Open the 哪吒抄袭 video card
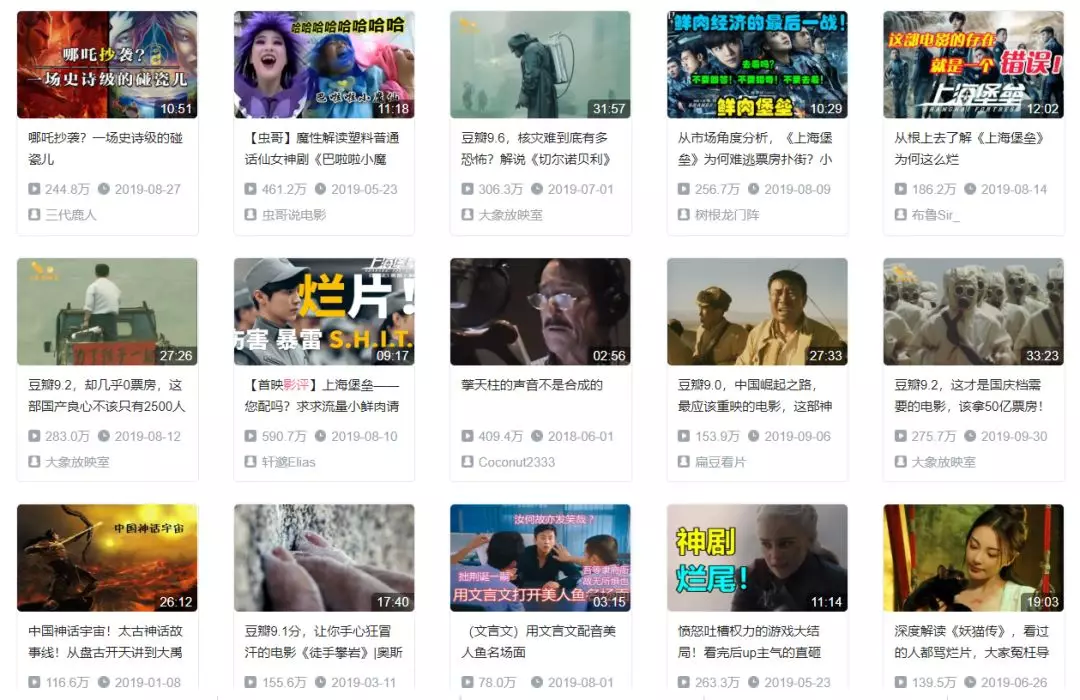Image resolution: width=1080 pixels, height=700 pixels. [x=107, y=65]
